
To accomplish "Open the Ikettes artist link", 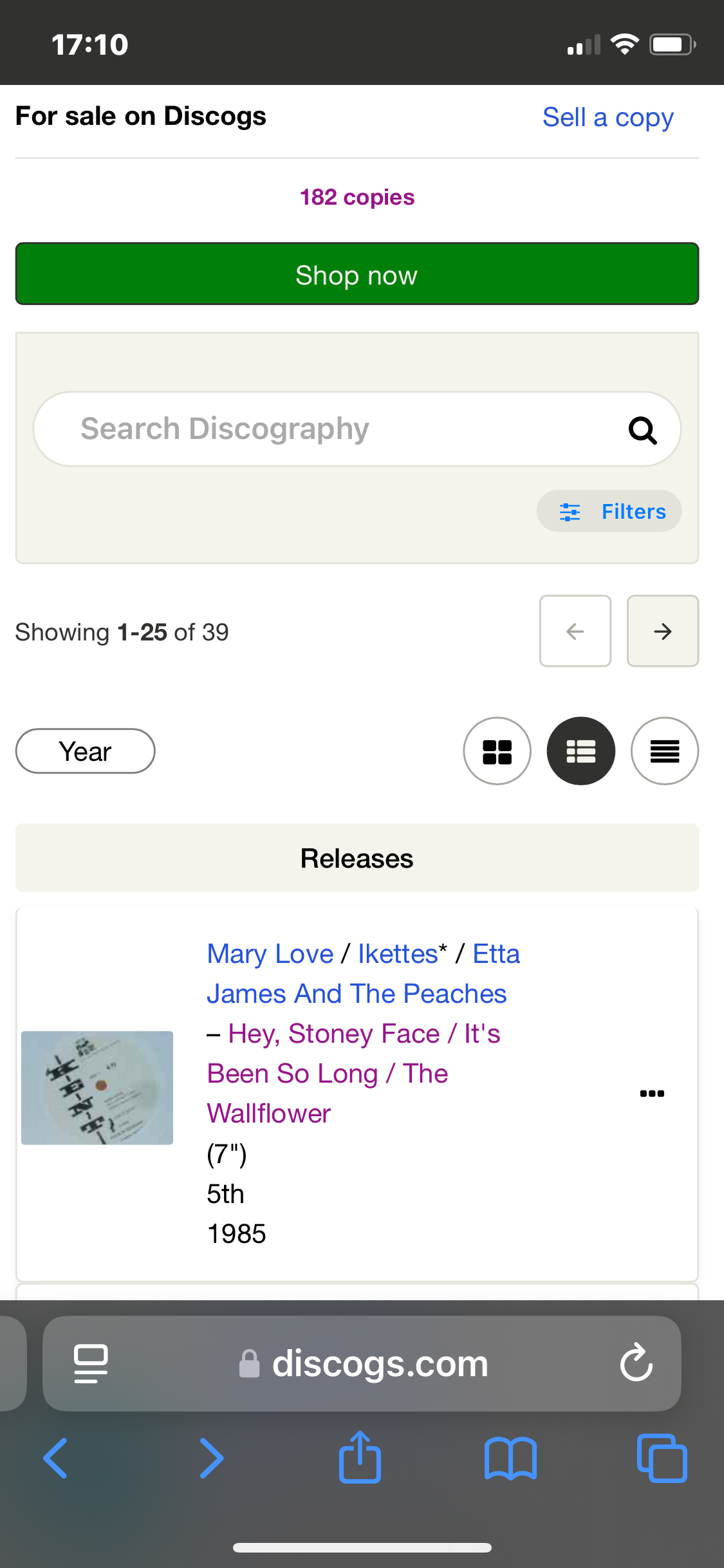I will pyautogui.click(x=398, y=954).
